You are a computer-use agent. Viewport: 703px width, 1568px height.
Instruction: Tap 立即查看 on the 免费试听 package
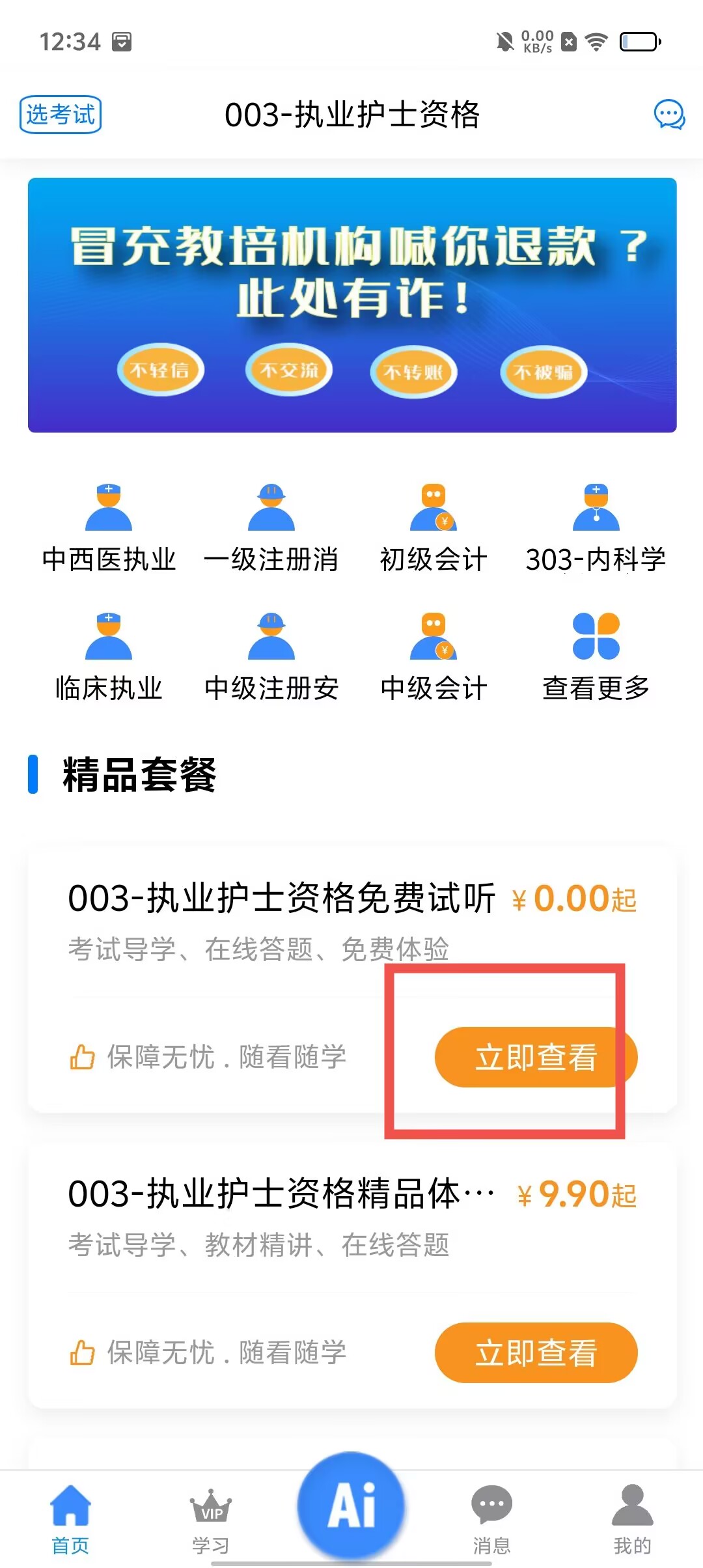click(x=535, y=1057)
